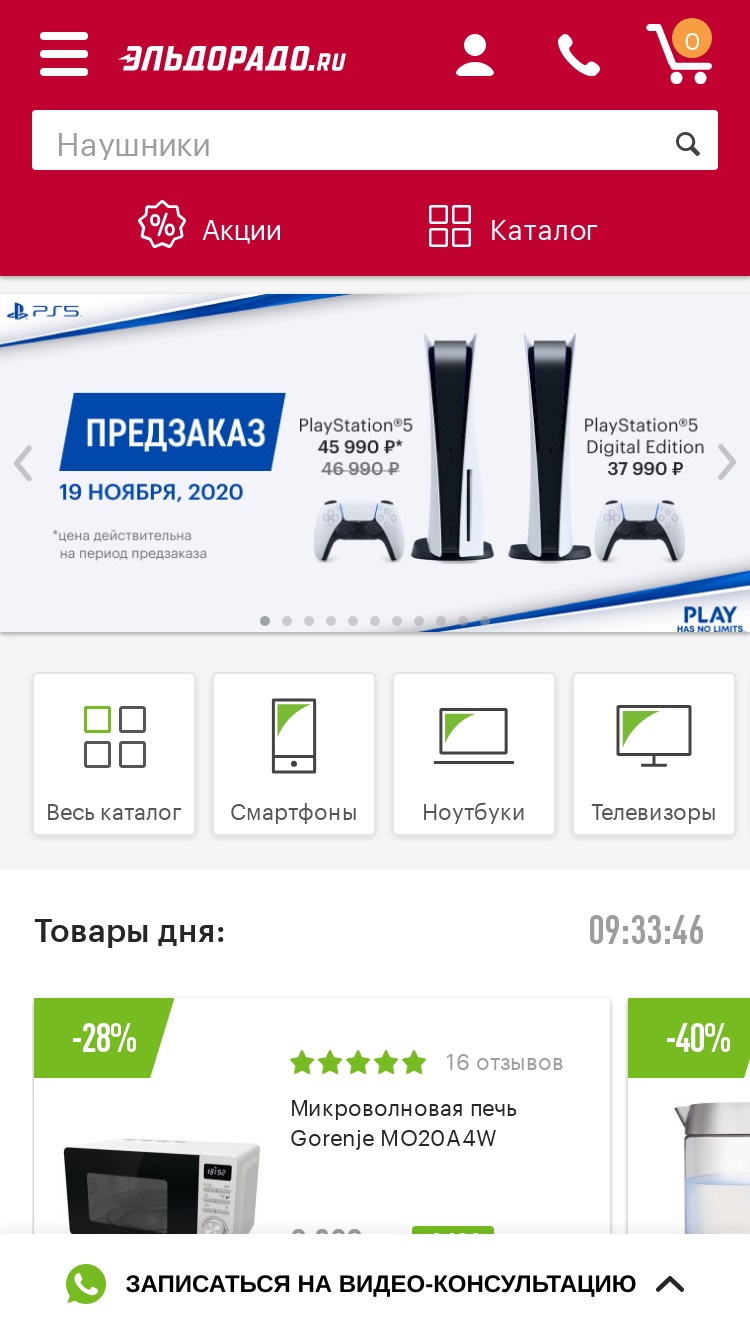Show the next banner slide
The width and height of the screenshot is (750, 1334).
pyautogui.click(x=727, y=463)
